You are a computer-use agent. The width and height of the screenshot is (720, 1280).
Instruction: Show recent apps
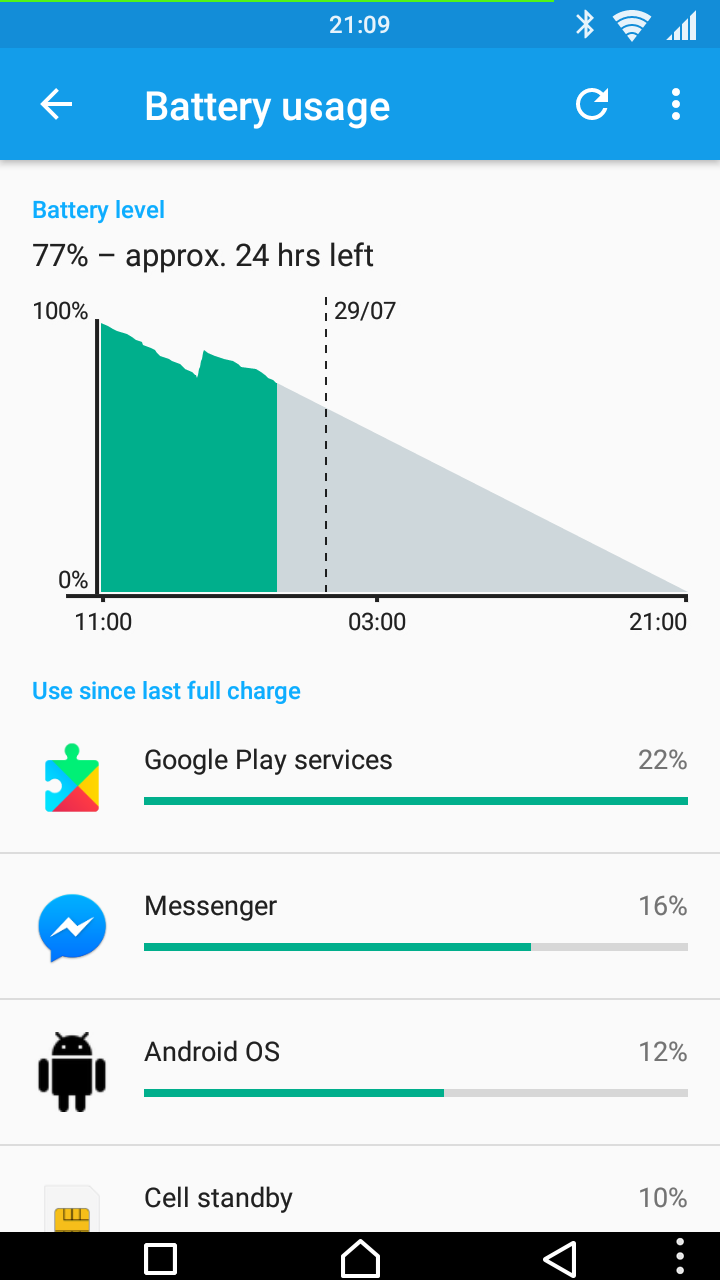[160, 1257]
